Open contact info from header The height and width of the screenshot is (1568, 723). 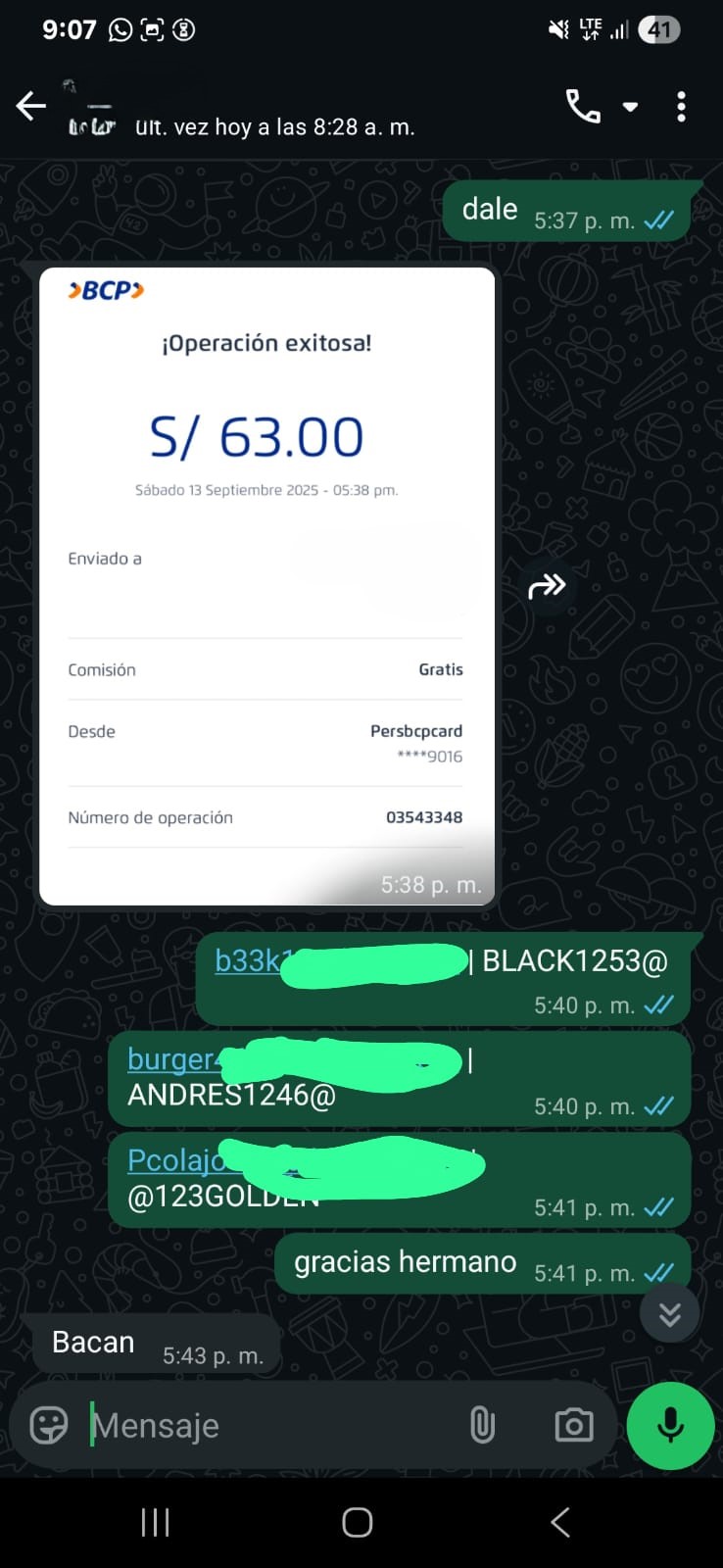tap(245, 110)
